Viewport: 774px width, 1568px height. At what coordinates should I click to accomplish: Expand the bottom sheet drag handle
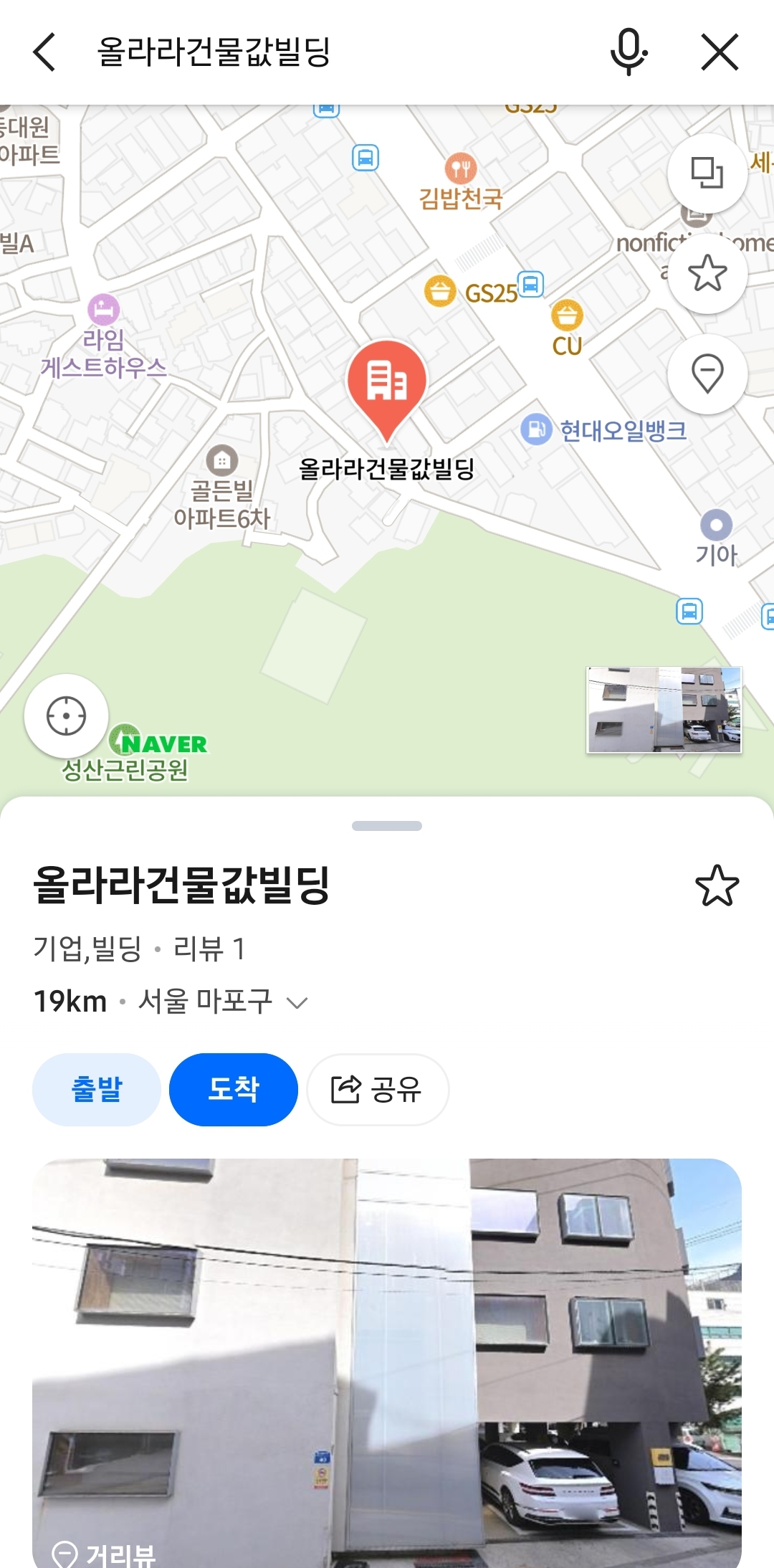coord(387,826)
